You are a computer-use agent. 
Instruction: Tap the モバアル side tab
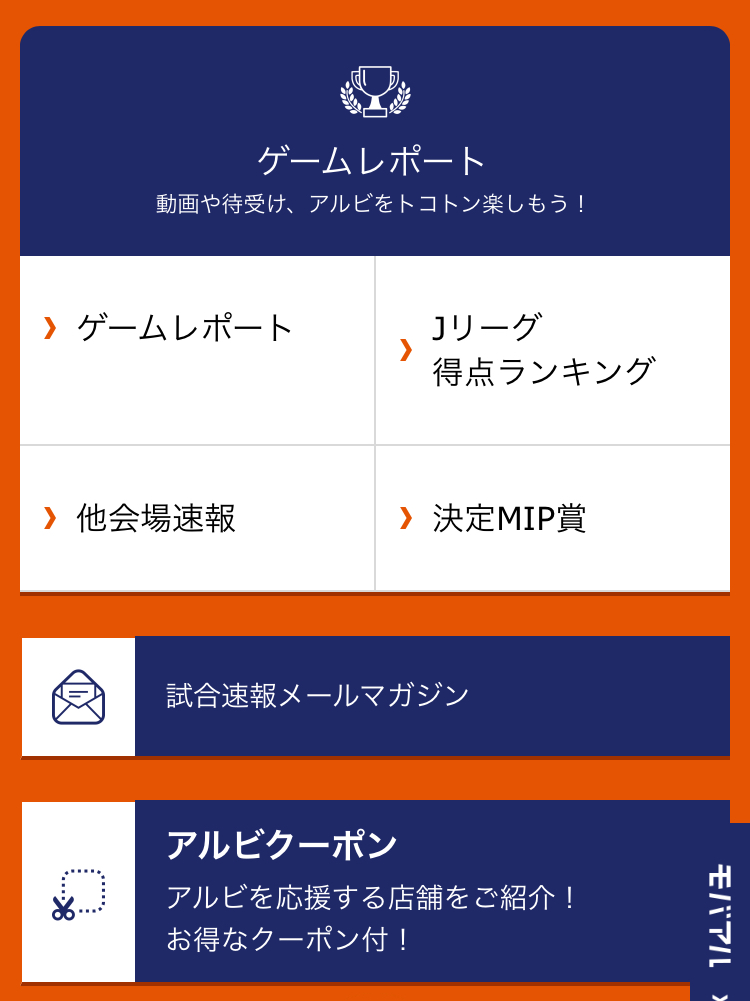[x=720, y=915]
